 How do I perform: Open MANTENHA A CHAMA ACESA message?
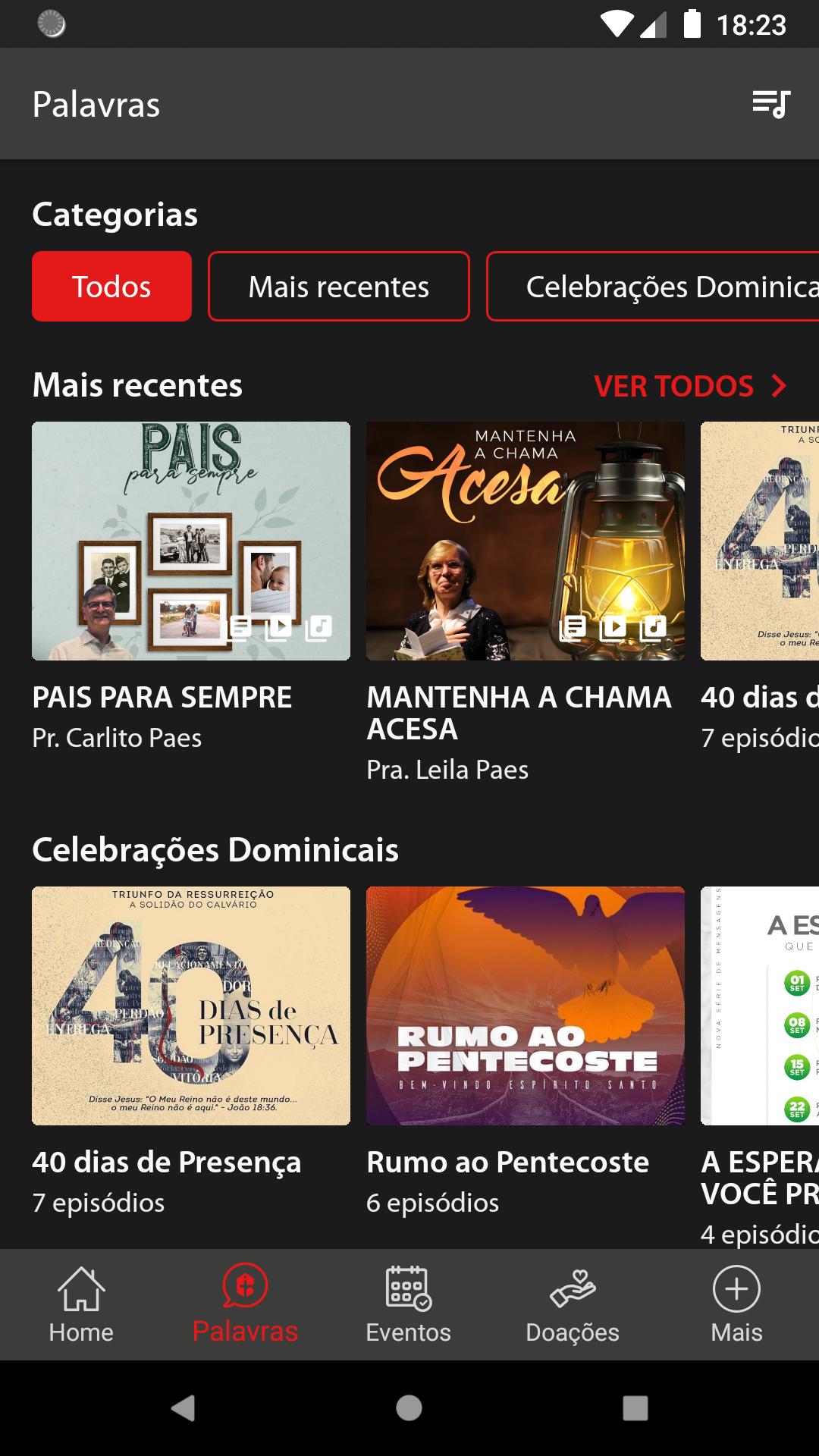tap(525, 541)
